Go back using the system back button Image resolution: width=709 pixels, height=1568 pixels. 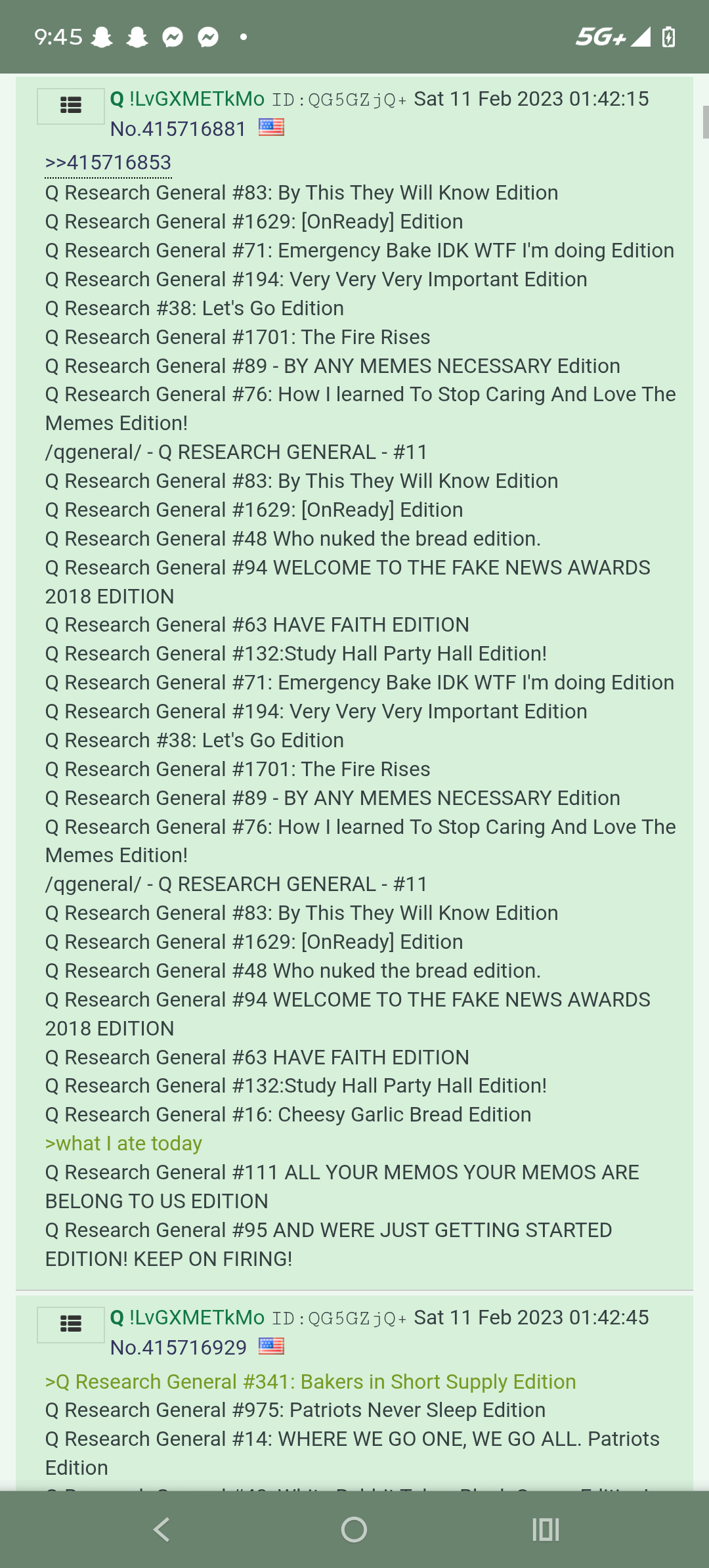(161, 1529)
